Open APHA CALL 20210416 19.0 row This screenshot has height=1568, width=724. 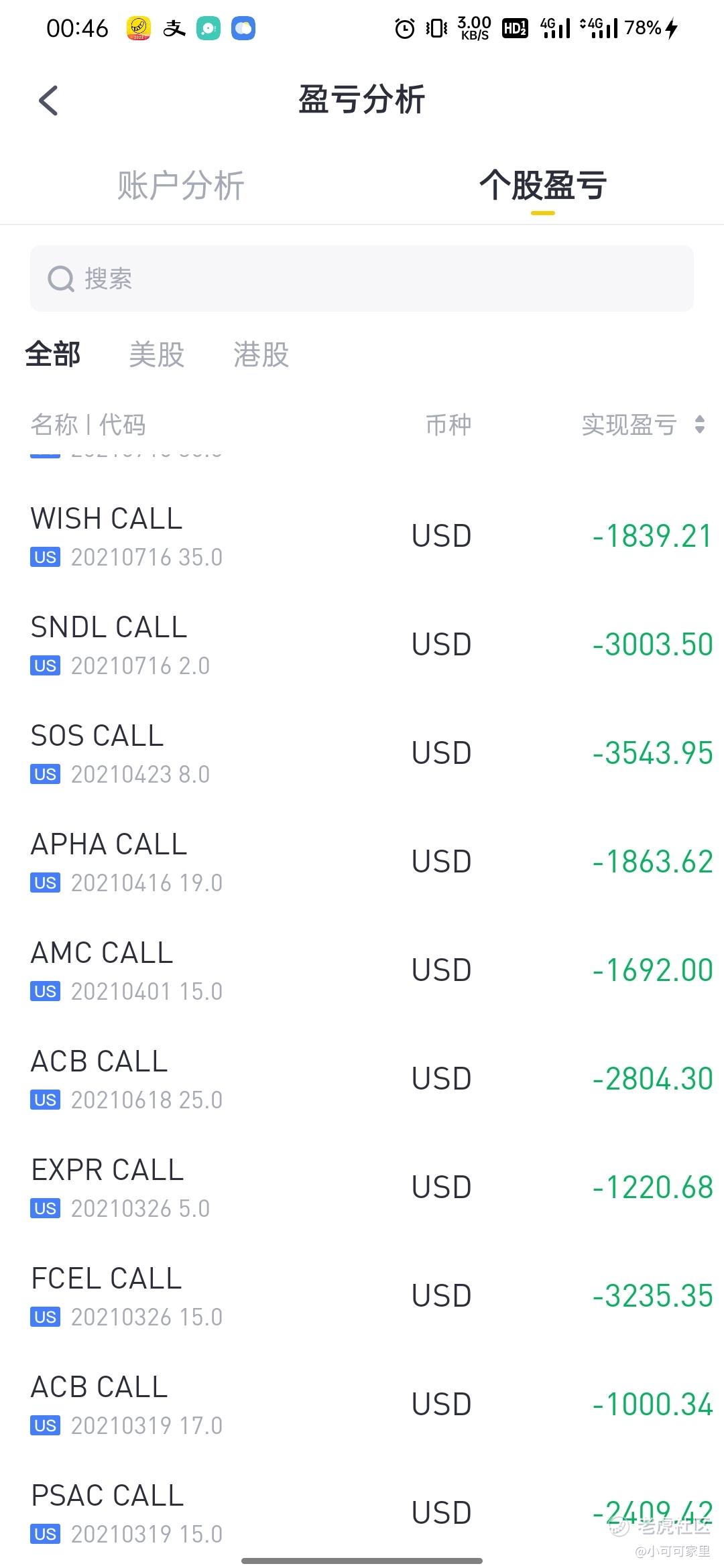[x=362, y=862]
